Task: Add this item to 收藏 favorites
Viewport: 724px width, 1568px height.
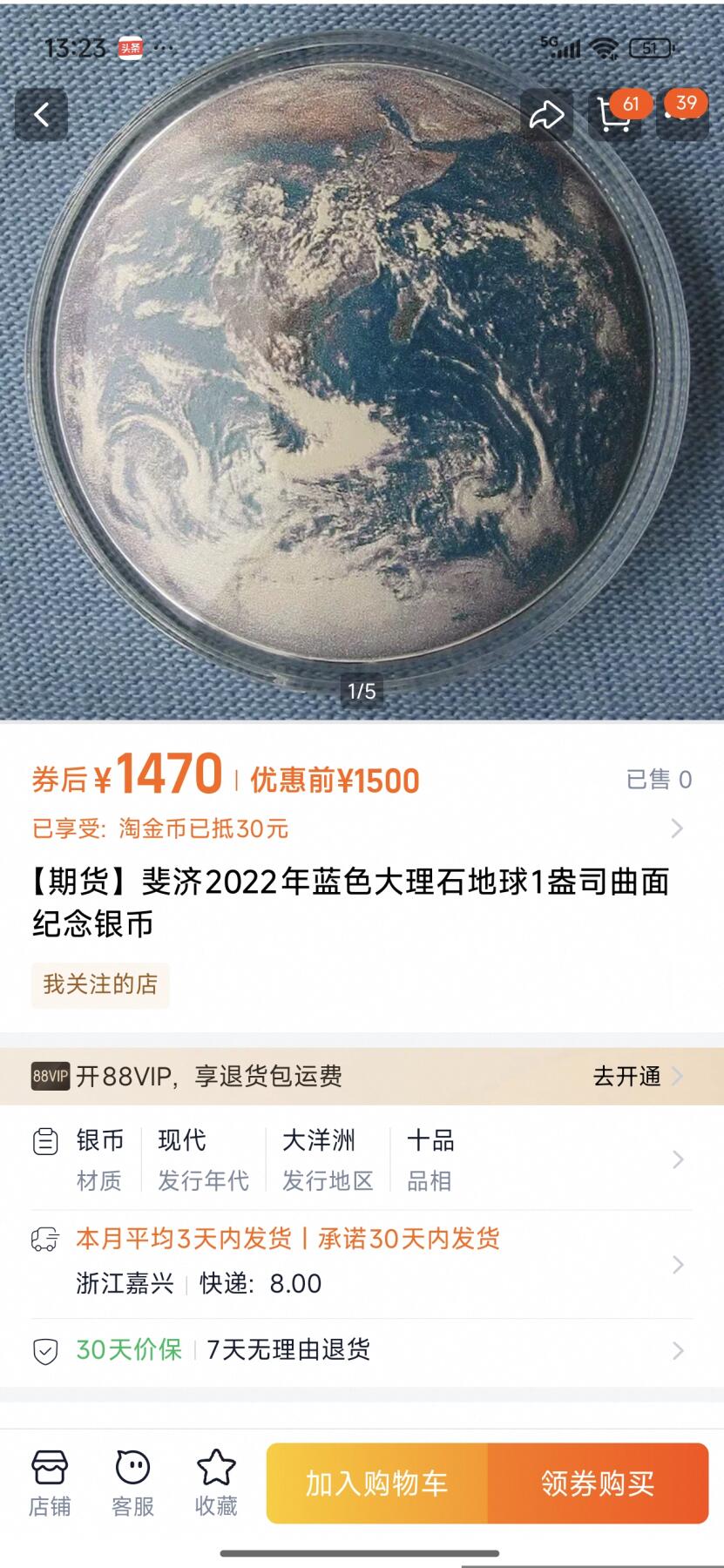Action: 216,1484
